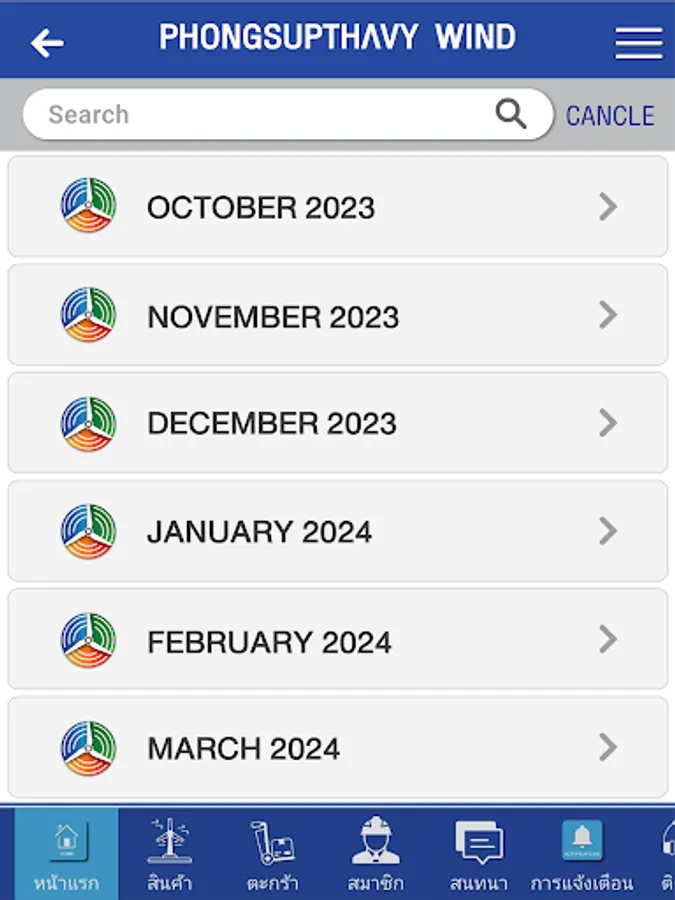Select the MARCH 2024 row
The height and width of the screenshot is (900, 675).
coord(337,748)
